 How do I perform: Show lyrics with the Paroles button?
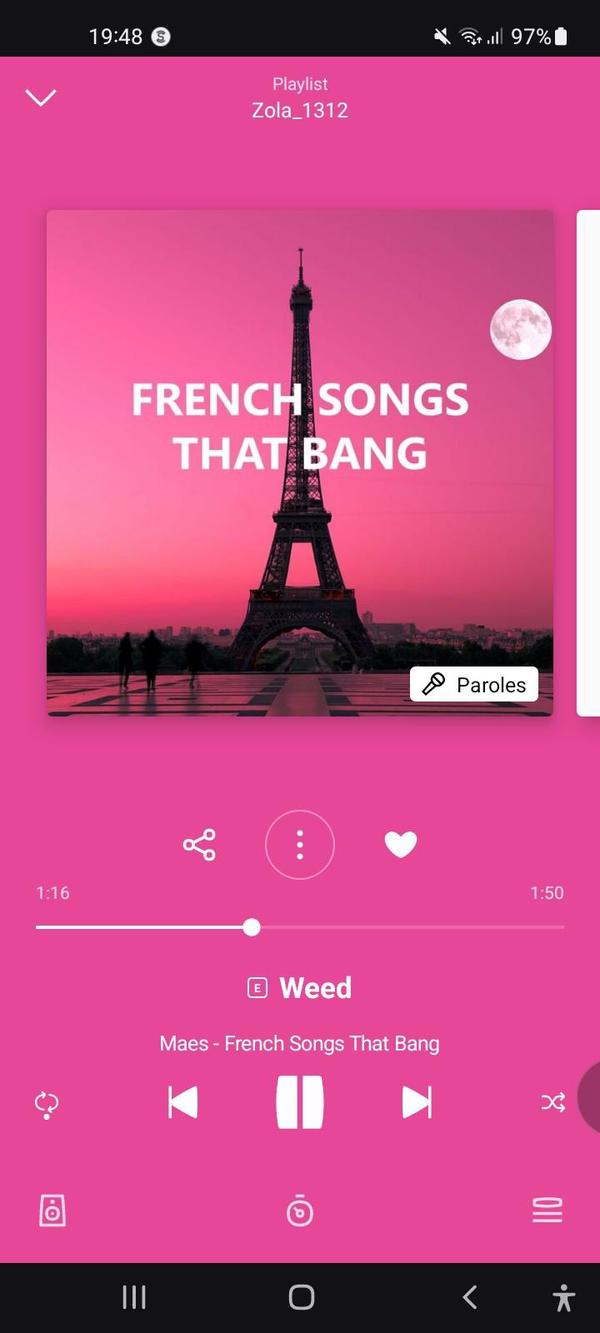(474, 685)
